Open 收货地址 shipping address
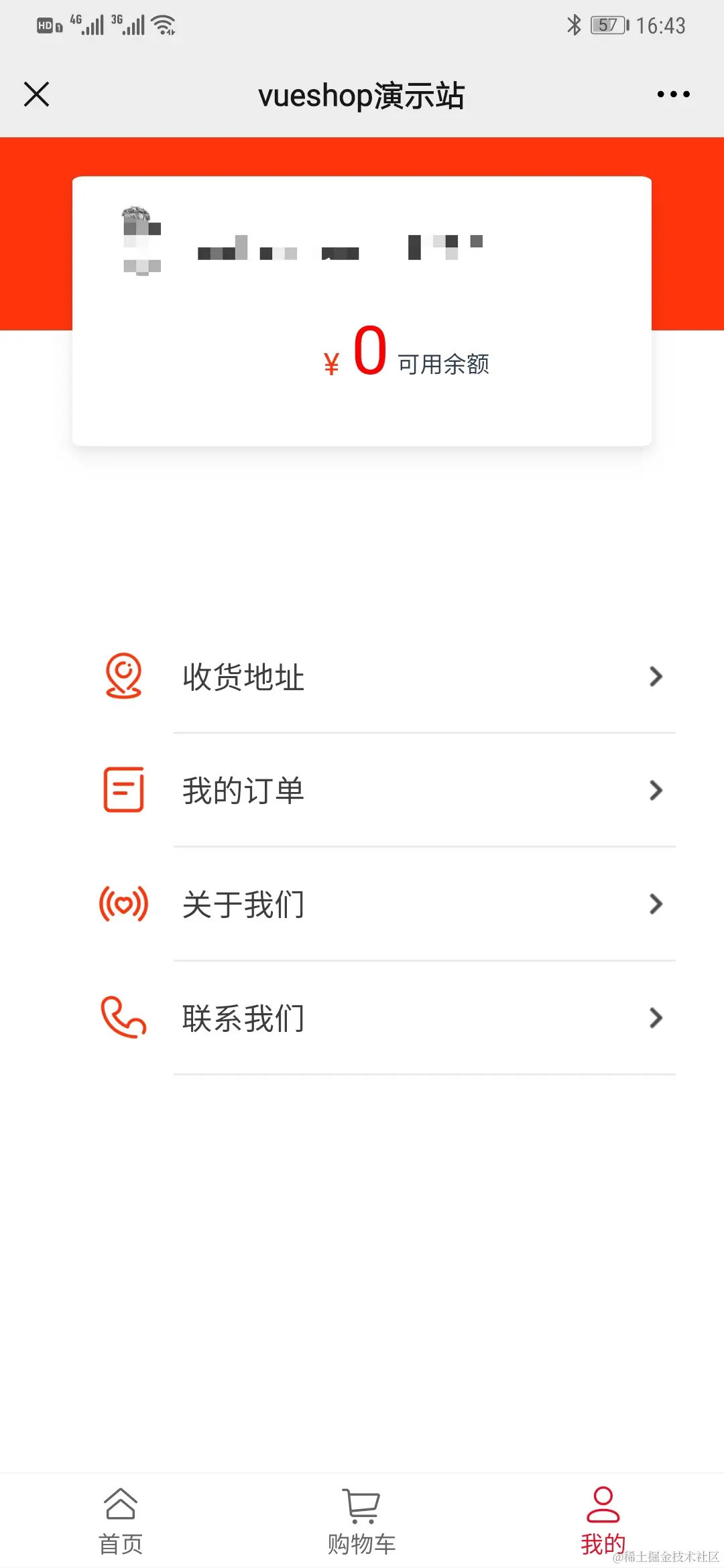Screen dimensions: 724x1568 pos(382,677)
